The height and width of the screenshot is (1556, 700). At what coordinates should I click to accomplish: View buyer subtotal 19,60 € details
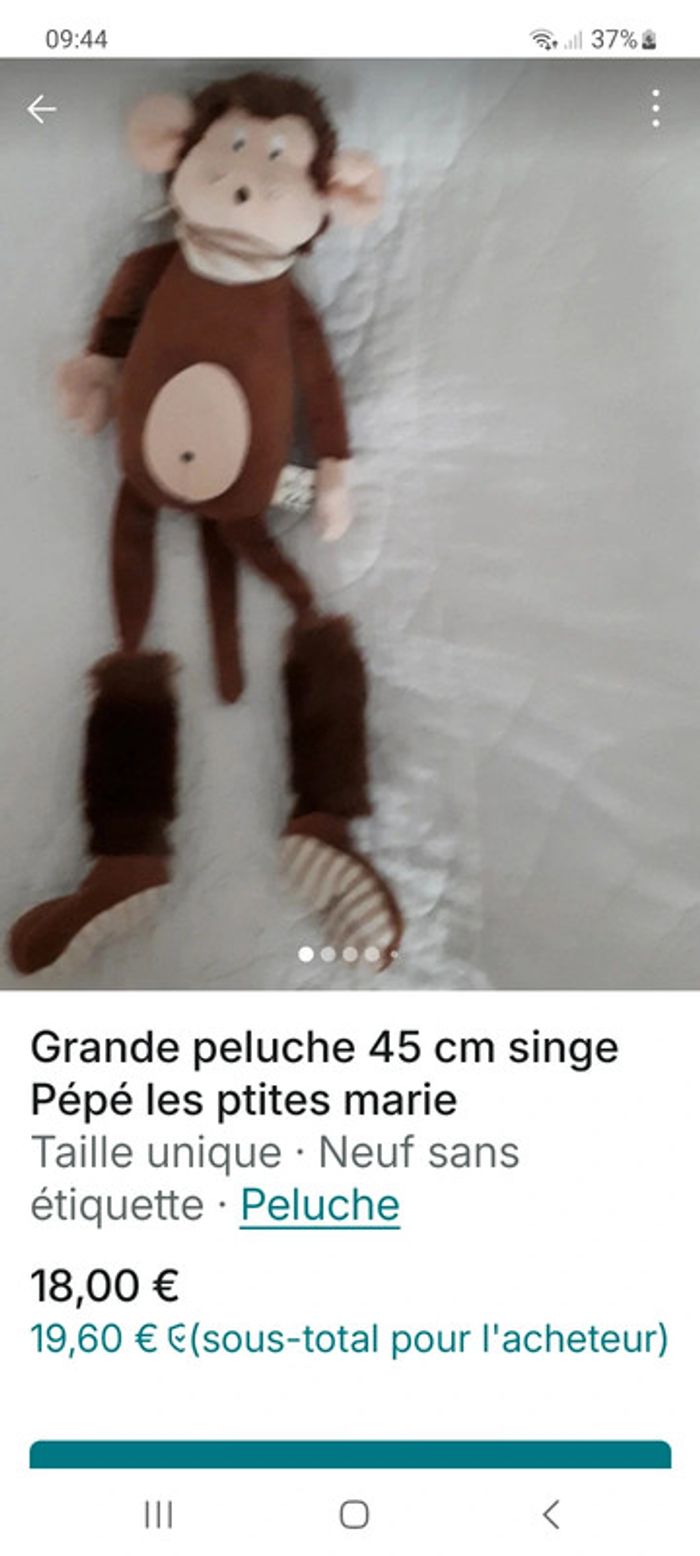pyautogui.click(x=349, y=1339)
